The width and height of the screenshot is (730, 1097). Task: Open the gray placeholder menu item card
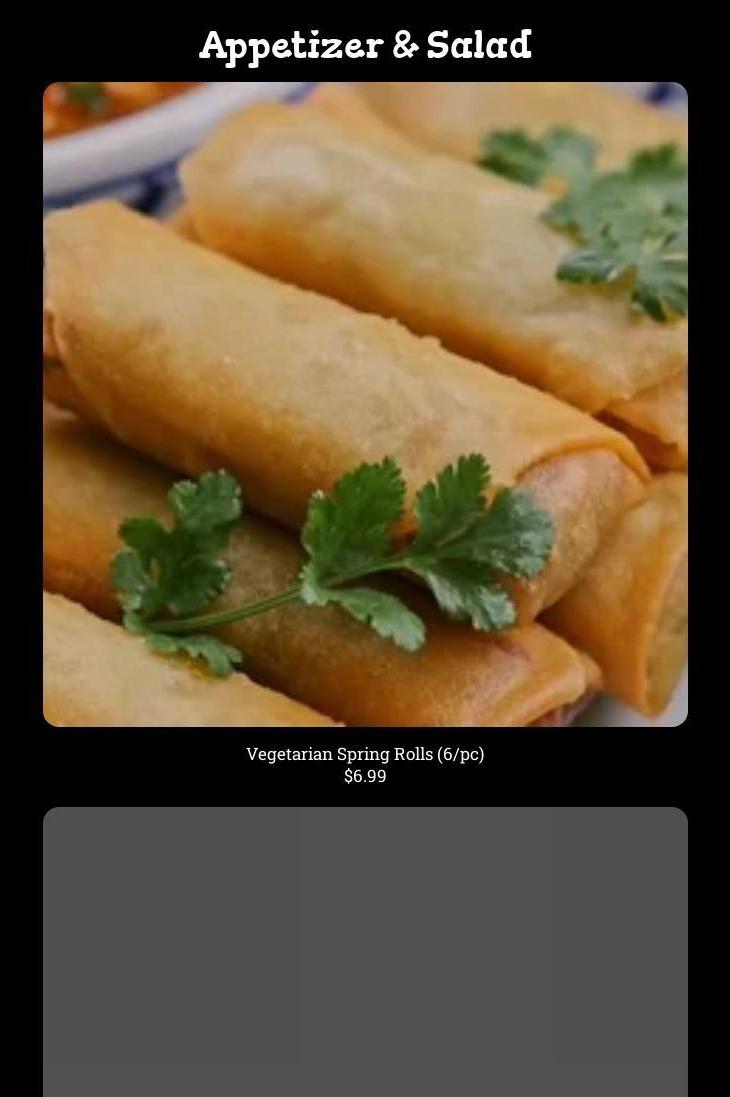[x=365, y=950]
